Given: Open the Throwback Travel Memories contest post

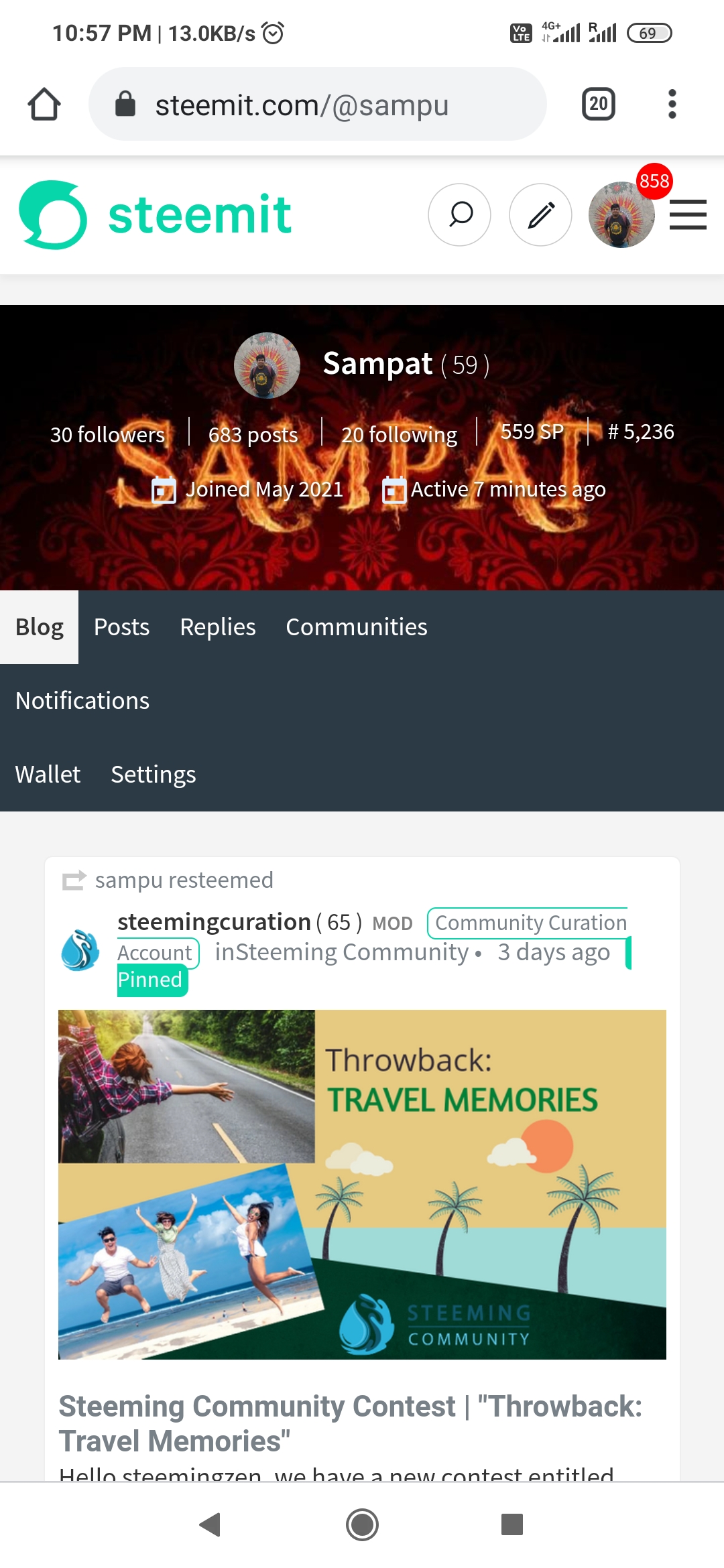Looking at the screenshot, I should coord(349,1423).
